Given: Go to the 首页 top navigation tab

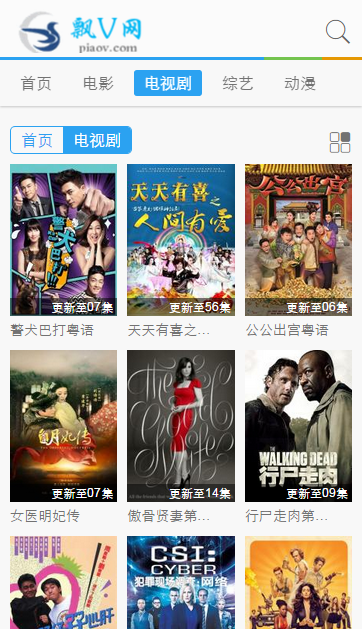Looking at the screenshot, I should point(36,83).
